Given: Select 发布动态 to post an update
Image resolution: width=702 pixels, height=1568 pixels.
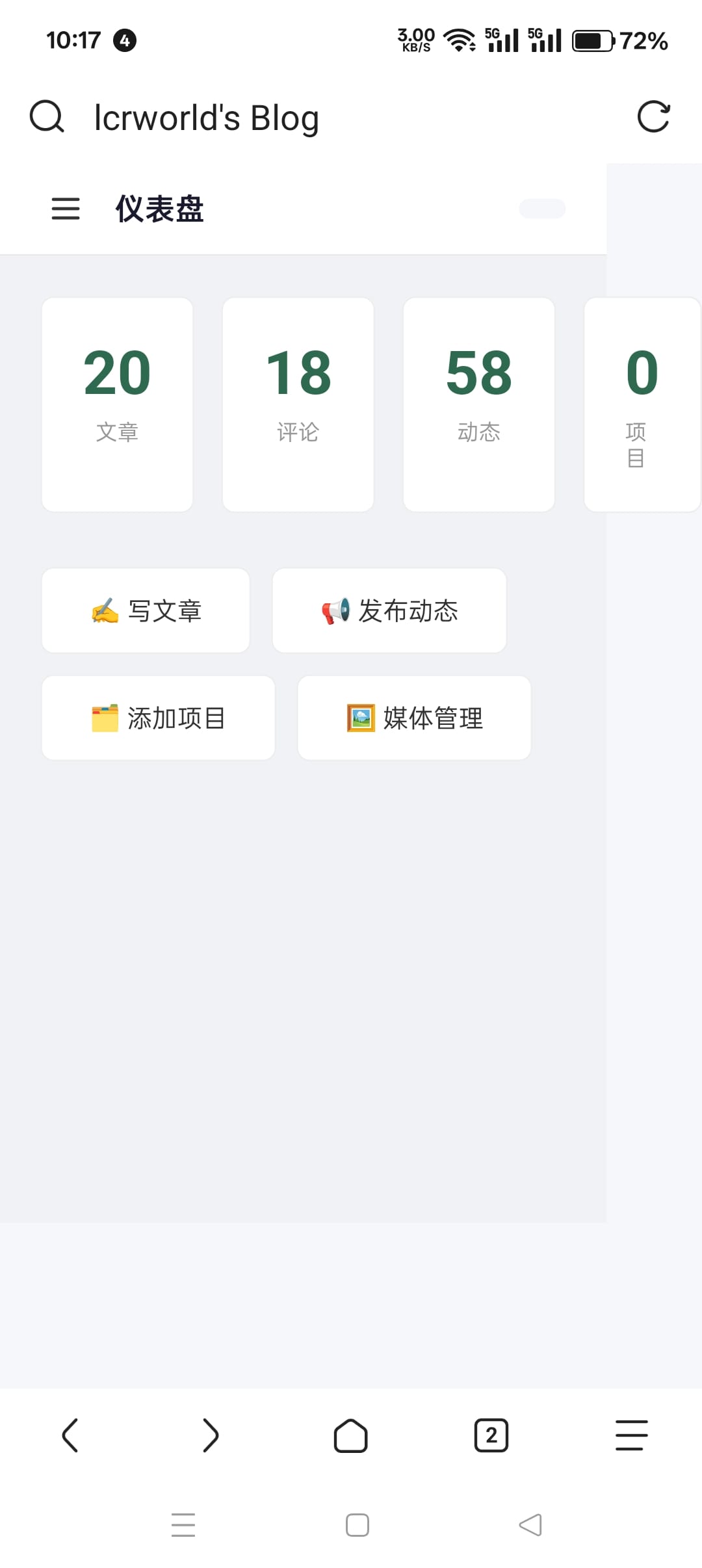Looking at the screenshot, I should (x=389, y=610).
